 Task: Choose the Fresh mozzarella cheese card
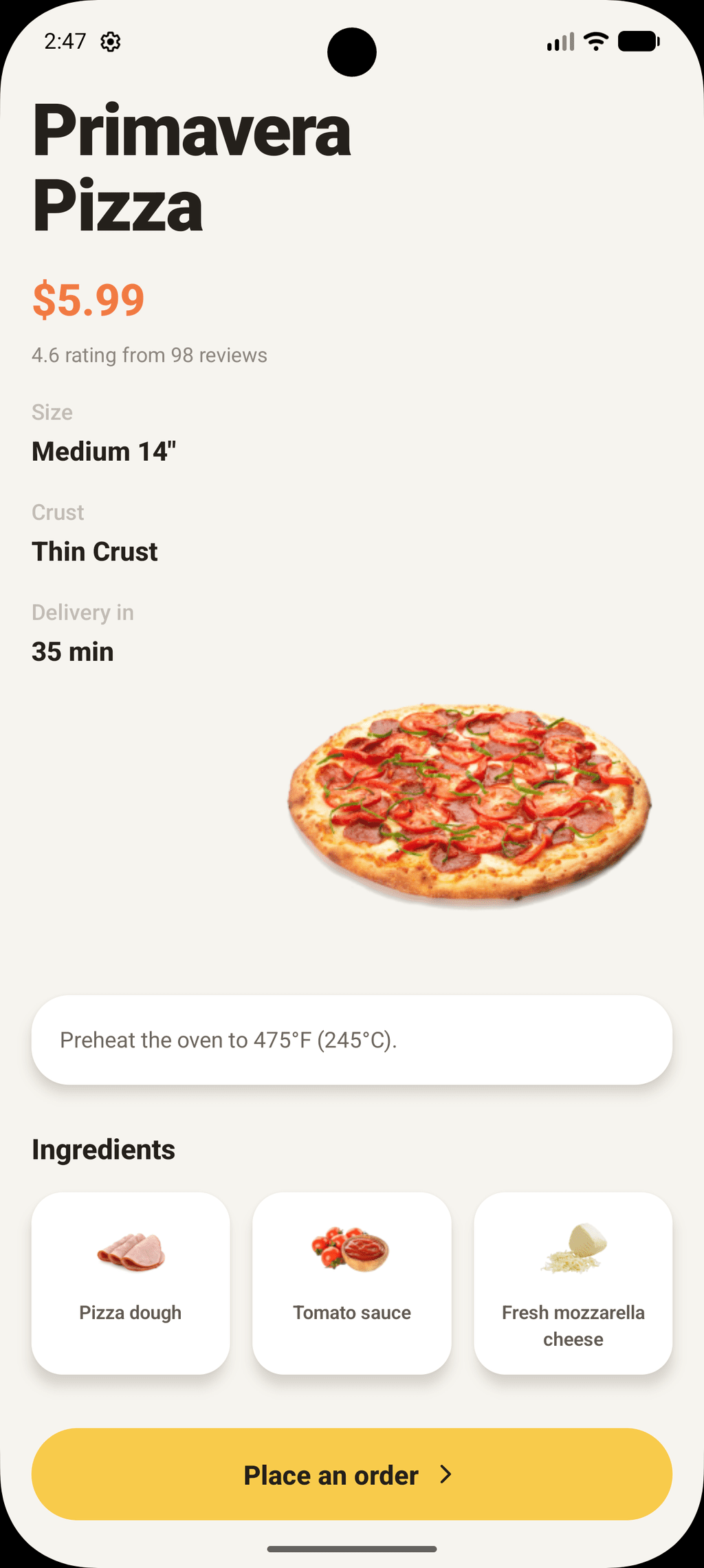[x=573, y=1283]
